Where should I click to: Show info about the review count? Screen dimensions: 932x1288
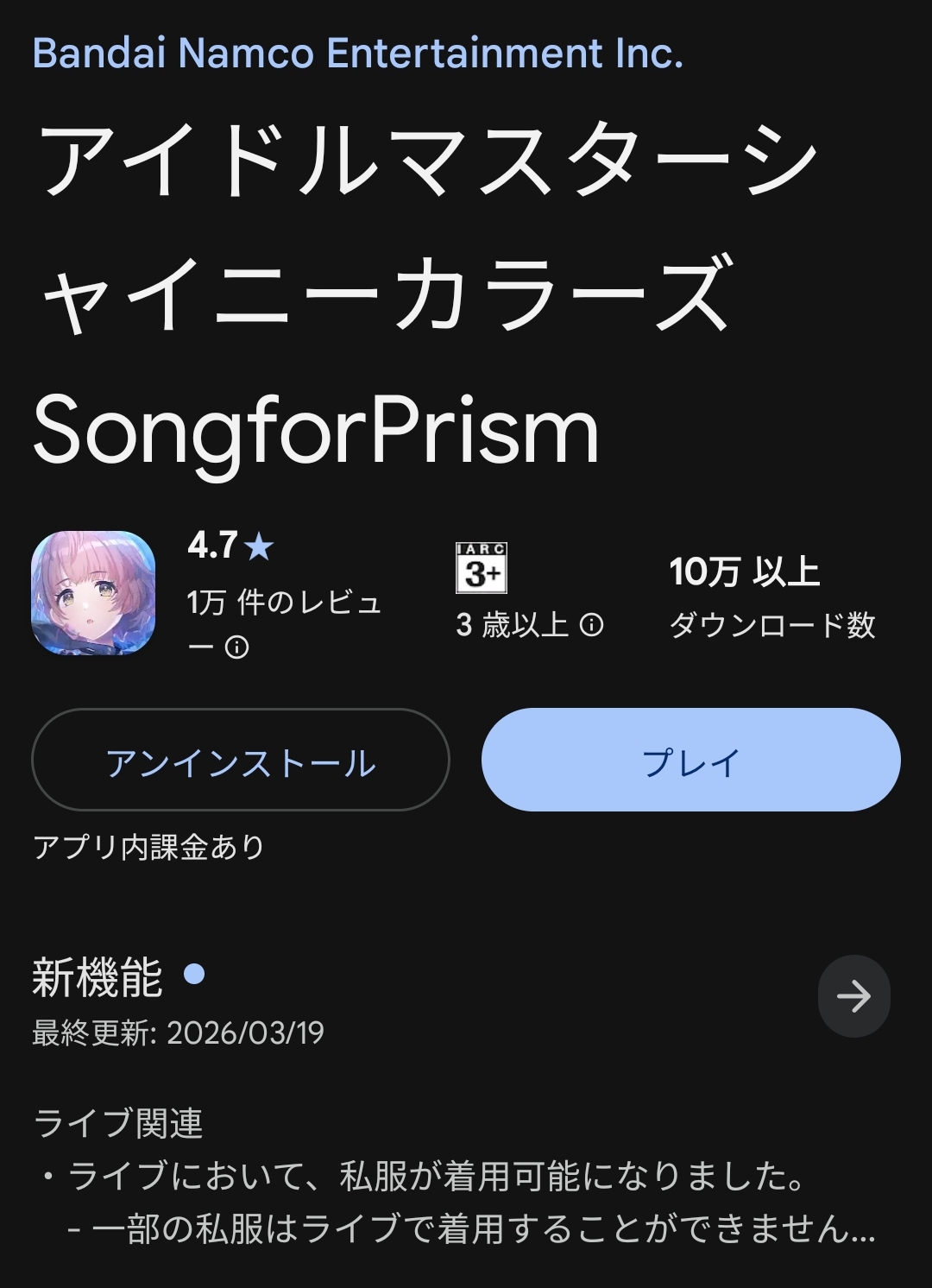tap(236, 647)
